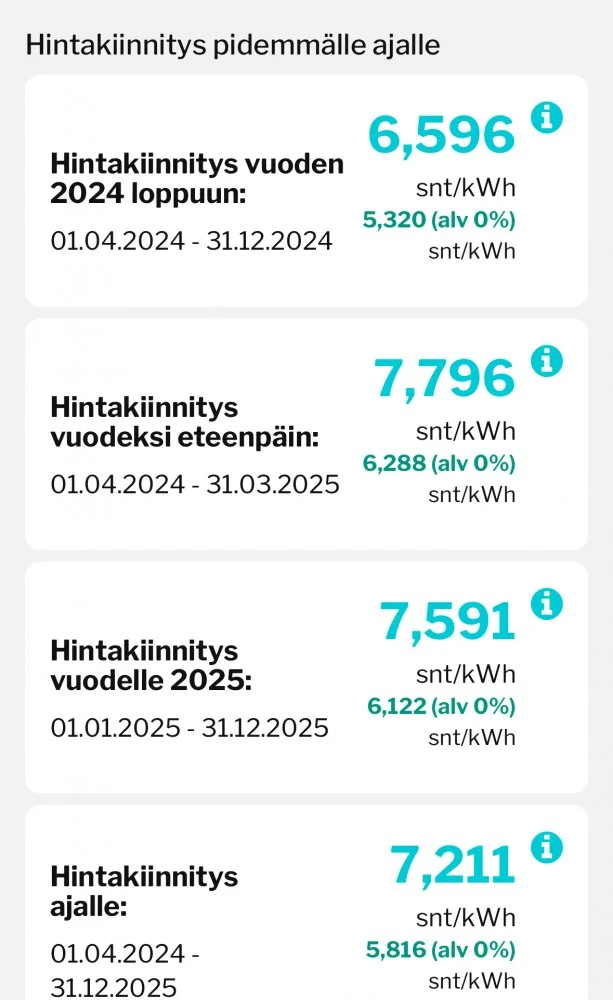Tap info icon for vuodeksi eteenpäin price
Viewport: 613px width, 1000px height.
pyautogui.click(x=546, y=361)
